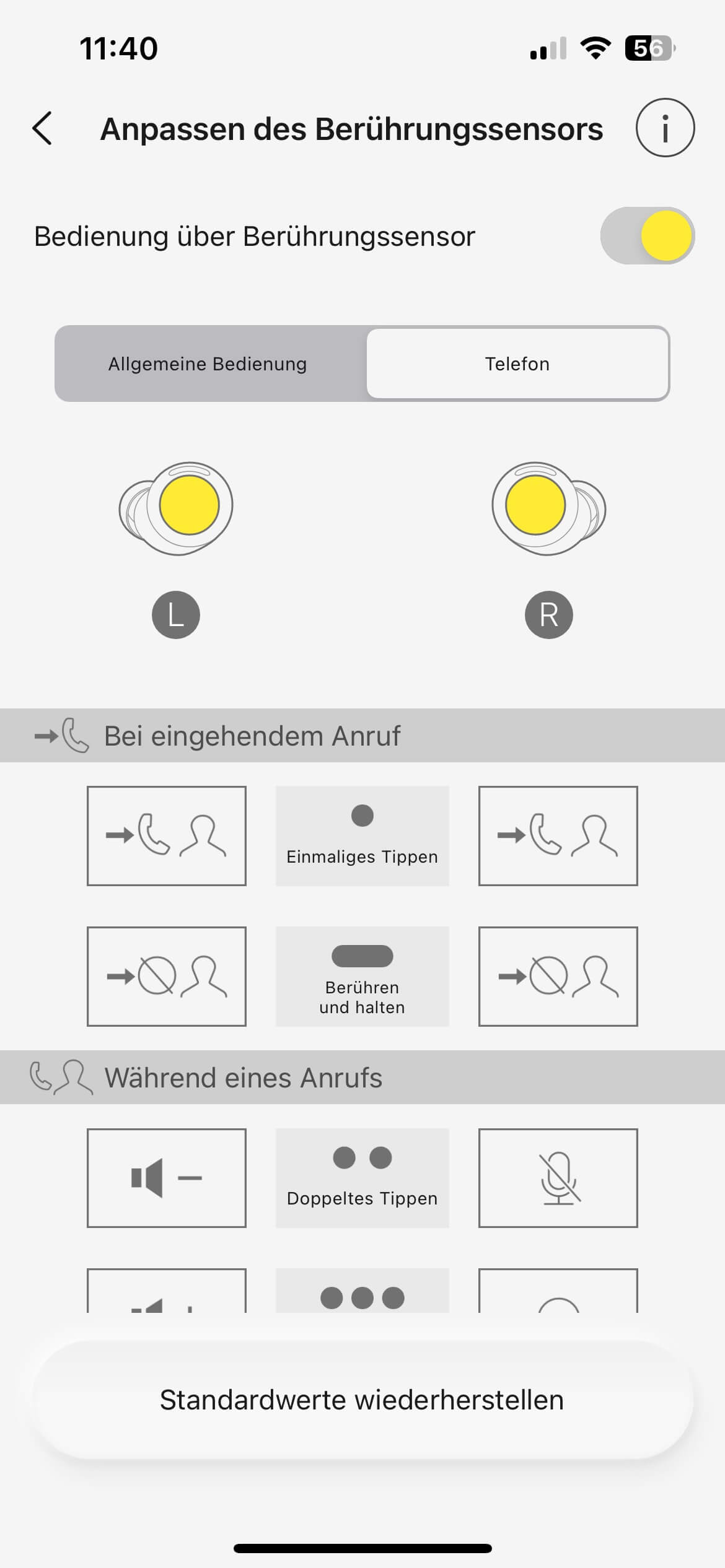Switch to Allgemeine Bedienung tab
This screenshot has height=1568, width=725.
(208, 364)
